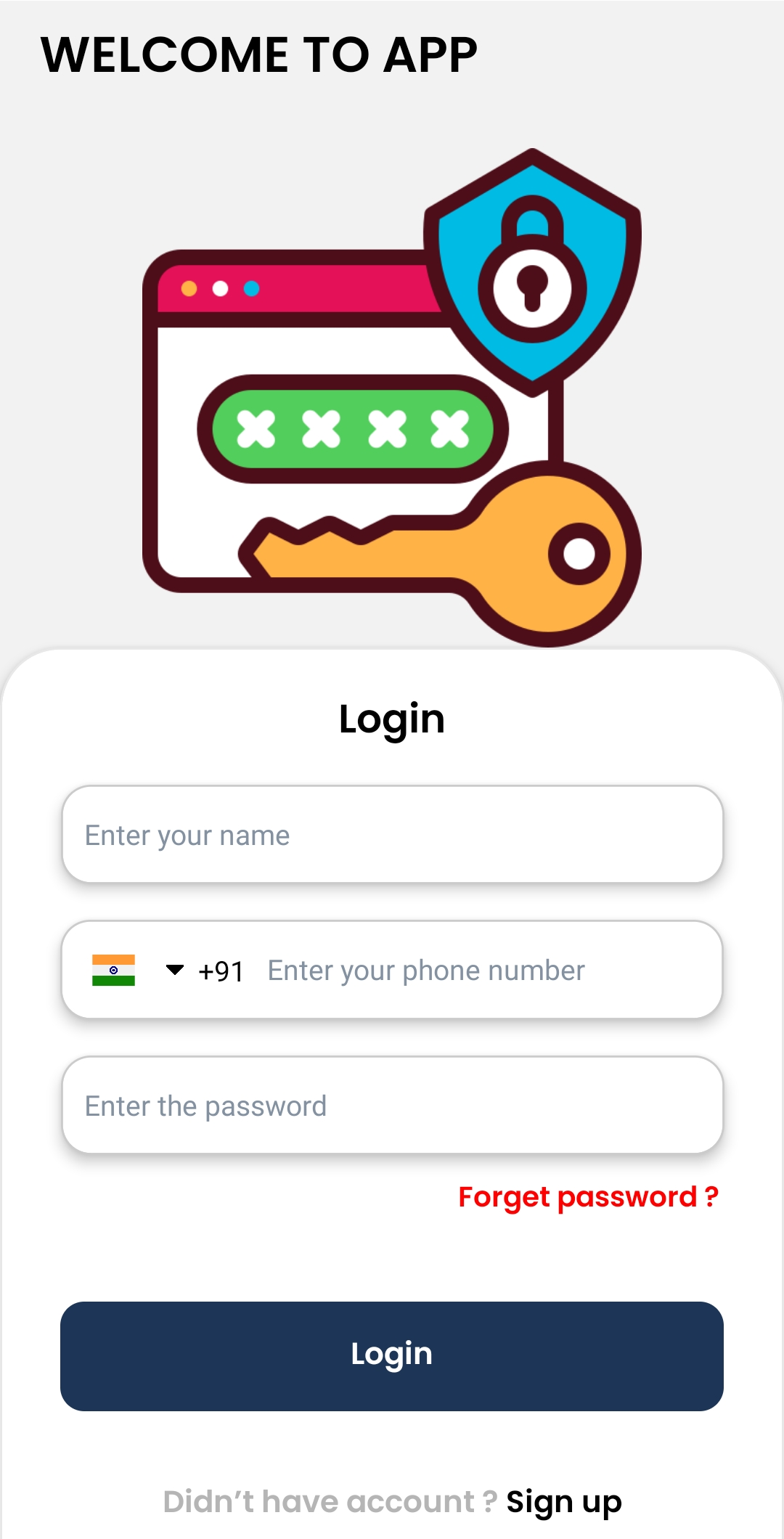
Task: Focus the Enter your name field
Action: [392, 835]
